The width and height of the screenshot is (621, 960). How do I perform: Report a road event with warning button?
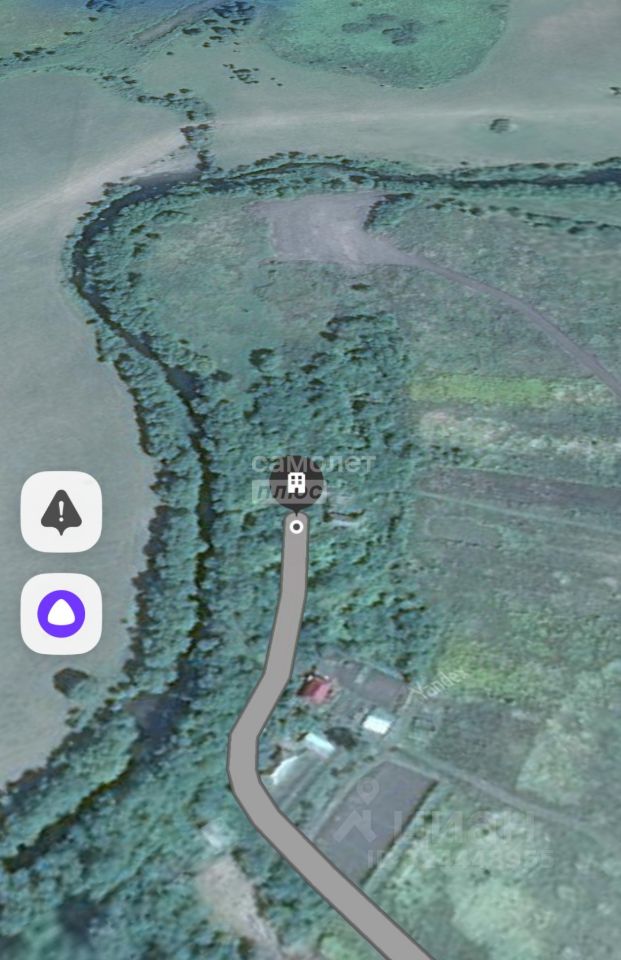61,511
